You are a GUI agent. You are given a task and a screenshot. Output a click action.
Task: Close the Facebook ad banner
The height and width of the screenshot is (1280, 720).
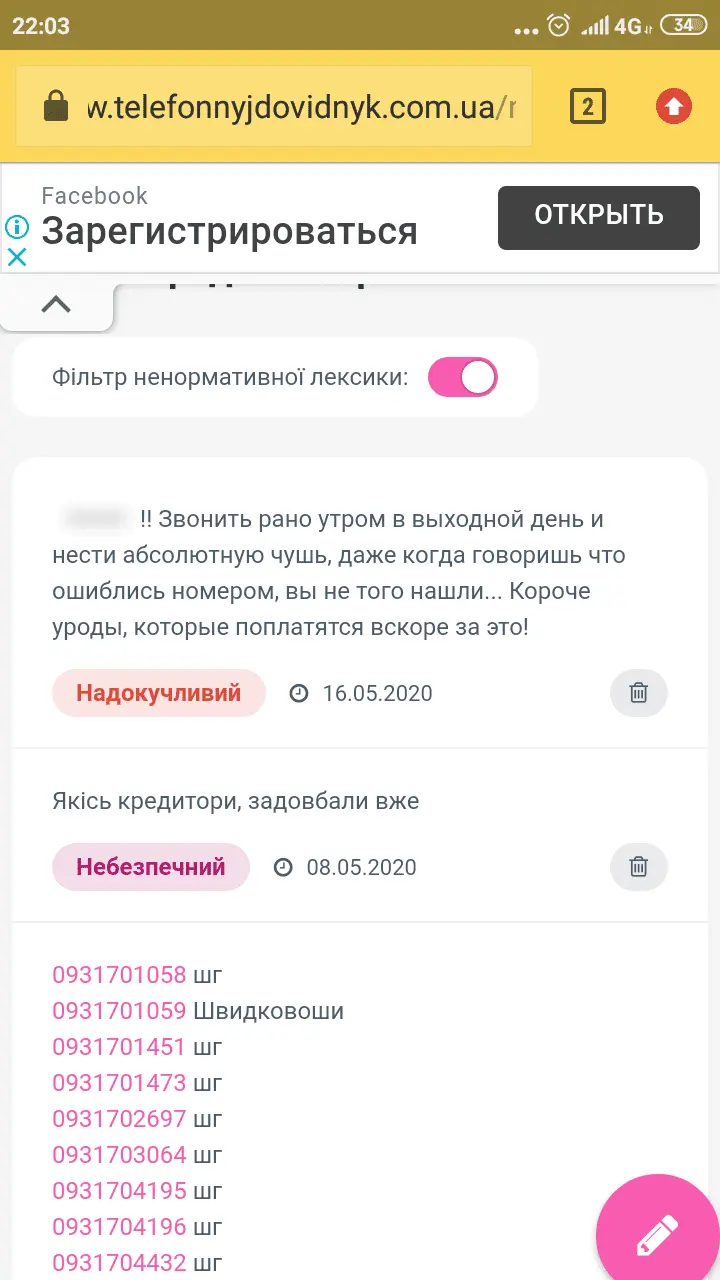coord(17,257)
